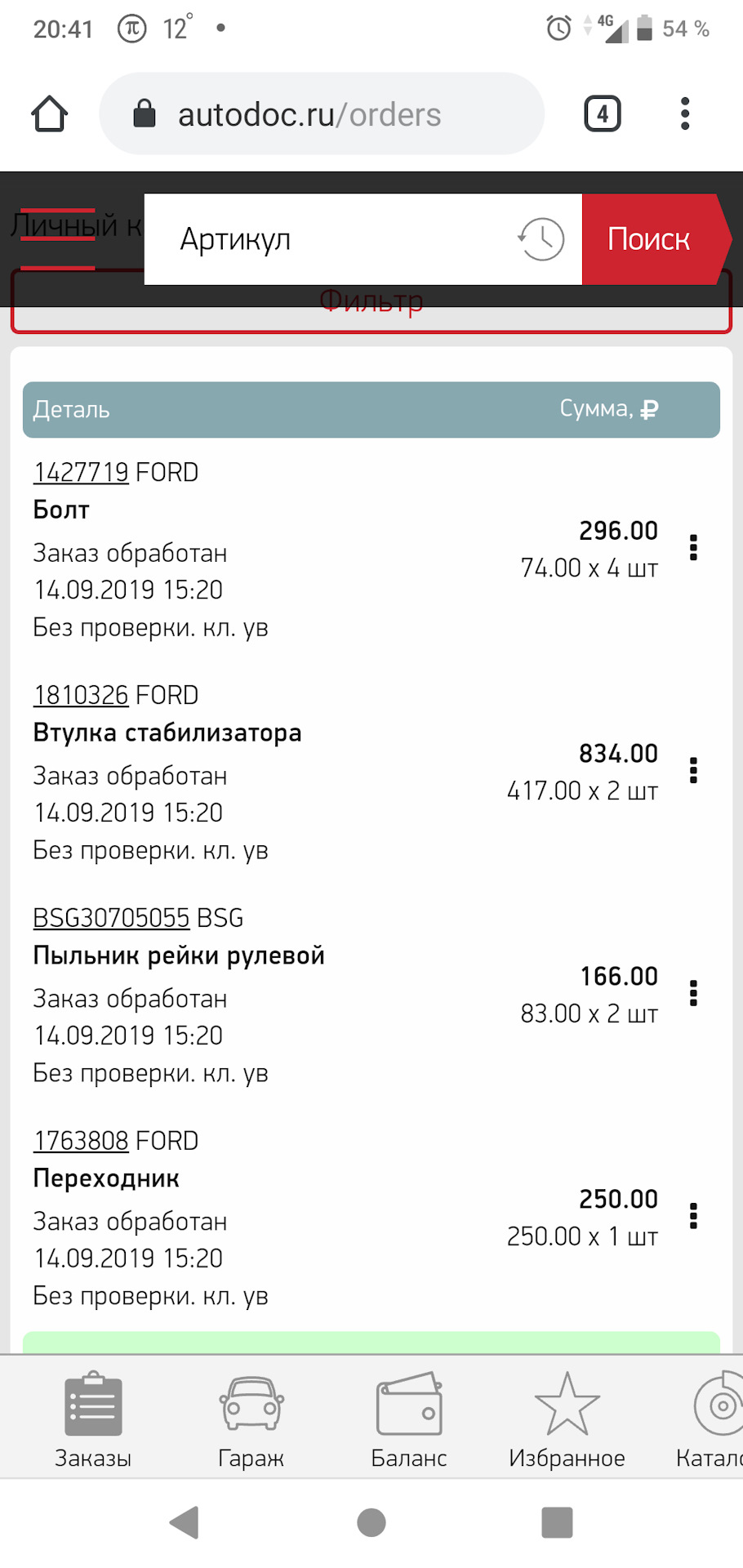Open the browser tab switcher showing 4
This screenshot has width=743, height=1568.
(x=602, y=114)
